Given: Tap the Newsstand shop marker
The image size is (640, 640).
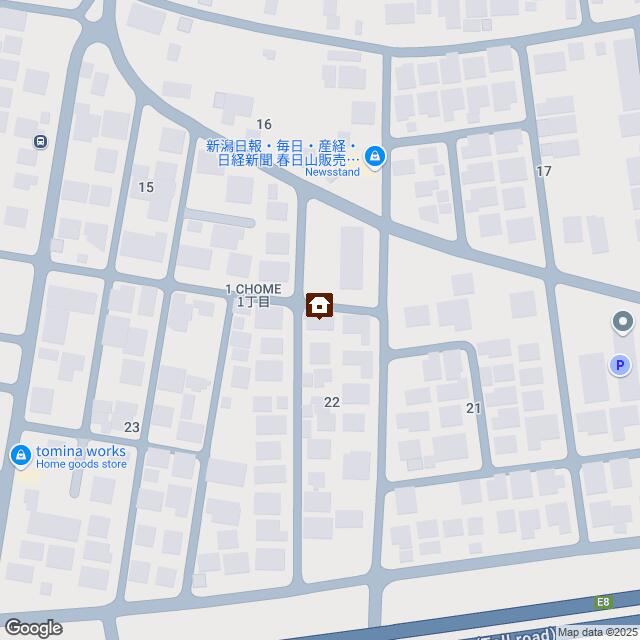Looking at the screenshot, I should pyautogui.click(x=375, y=157).
